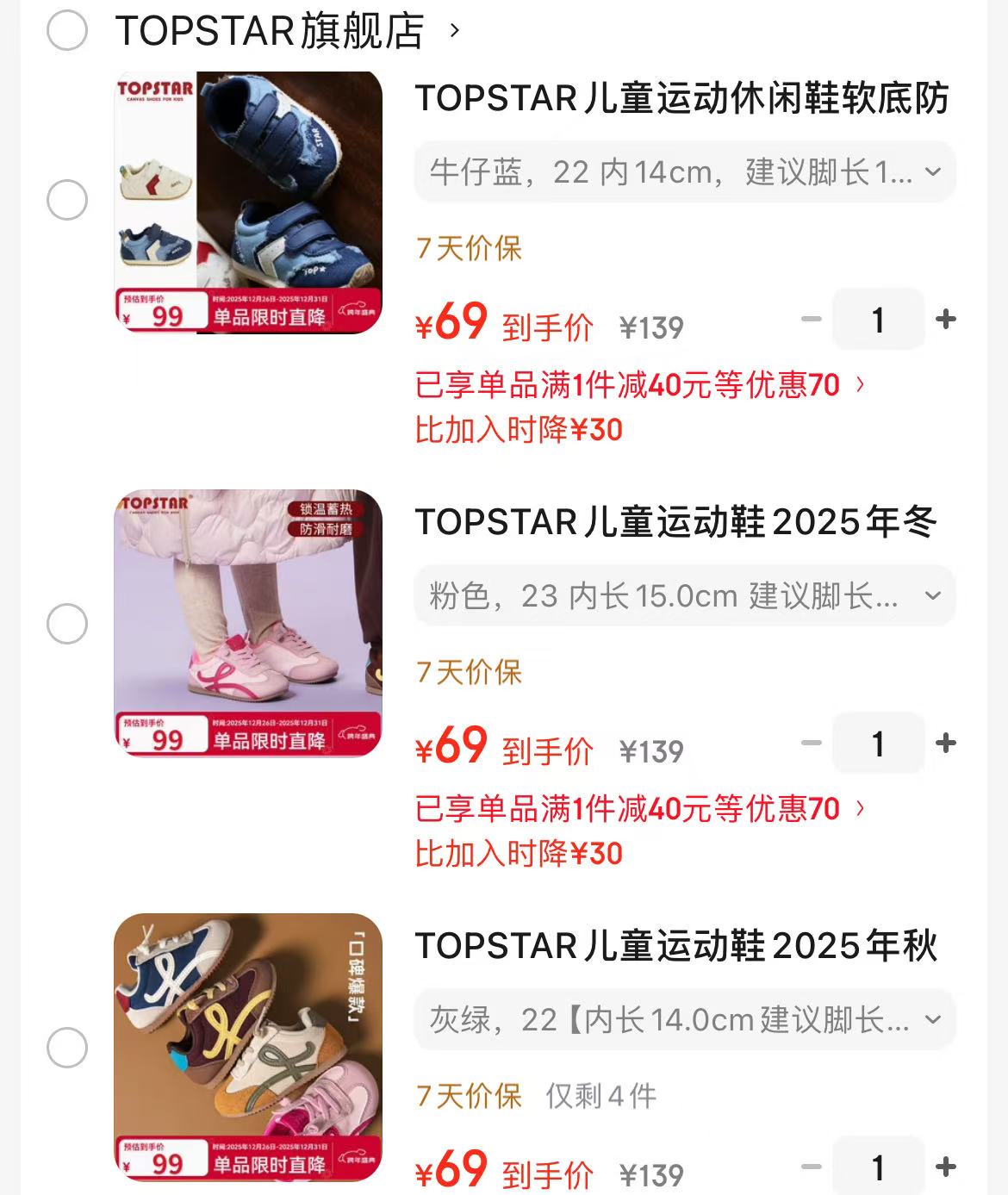Increase quantity of 灰绿 sneakers
Image resolution: width=1008 pixels, height=1195 pixels.
pyautogui.click(x=946, y=1167)
